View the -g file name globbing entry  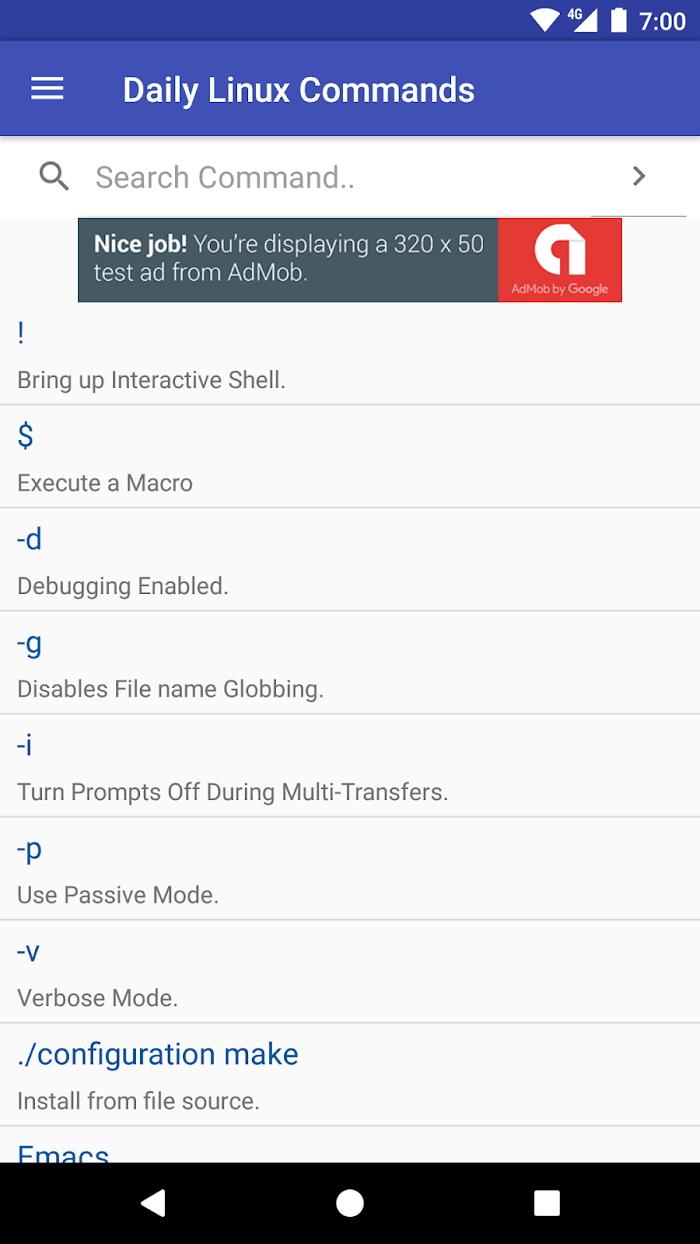350,663
